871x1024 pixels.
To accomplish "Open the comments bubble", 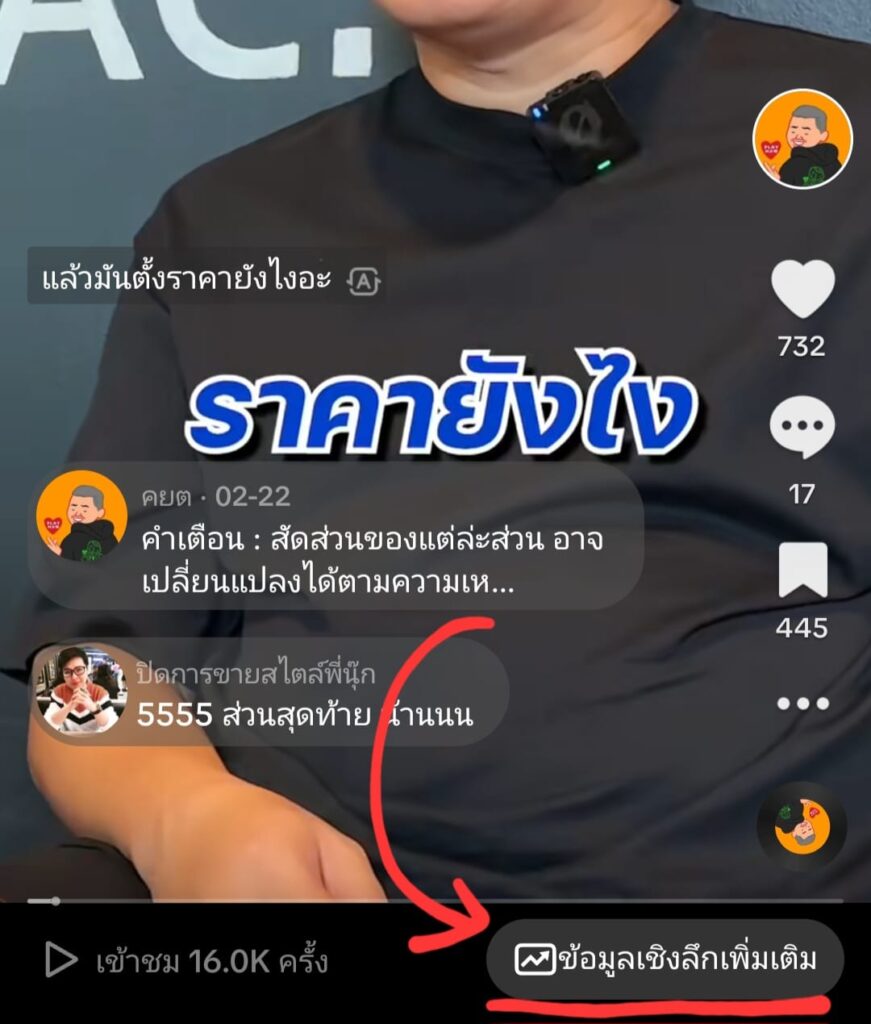I will [x=802, y=428].
